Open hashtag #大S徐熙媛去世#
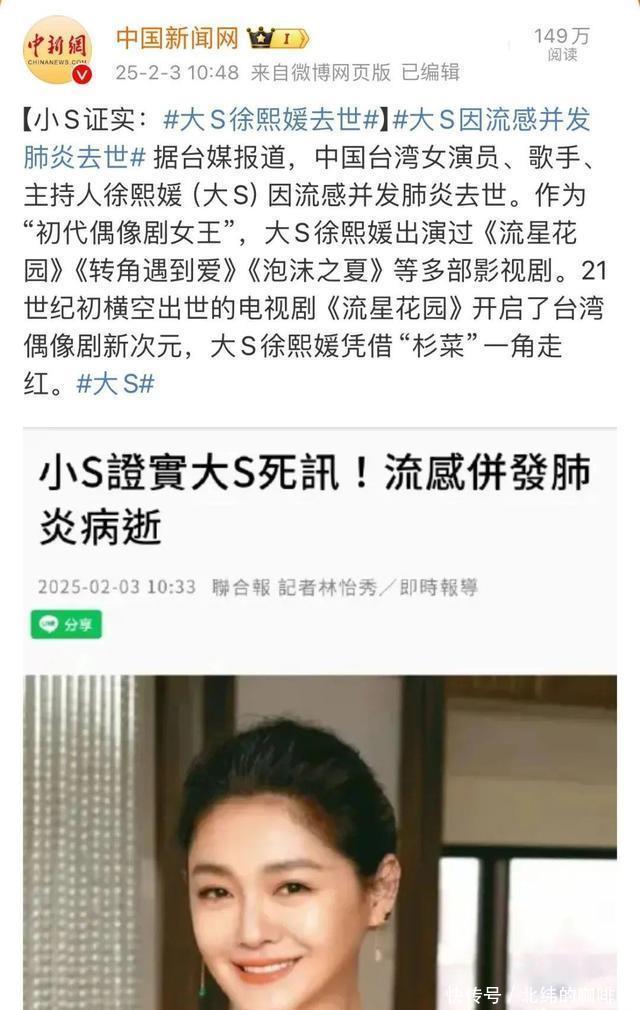The width and height of the screenshot is (640, 1010). point(271,121)
